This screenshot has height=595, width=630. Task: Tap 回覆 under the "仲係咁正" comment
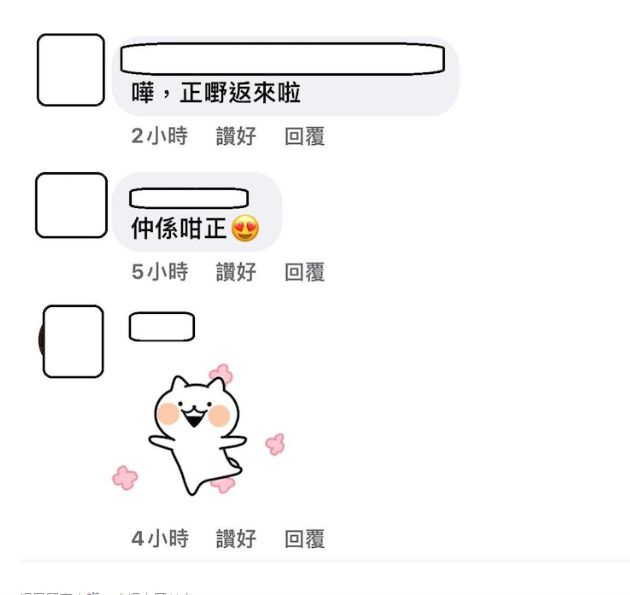click(x=304, y=271)
